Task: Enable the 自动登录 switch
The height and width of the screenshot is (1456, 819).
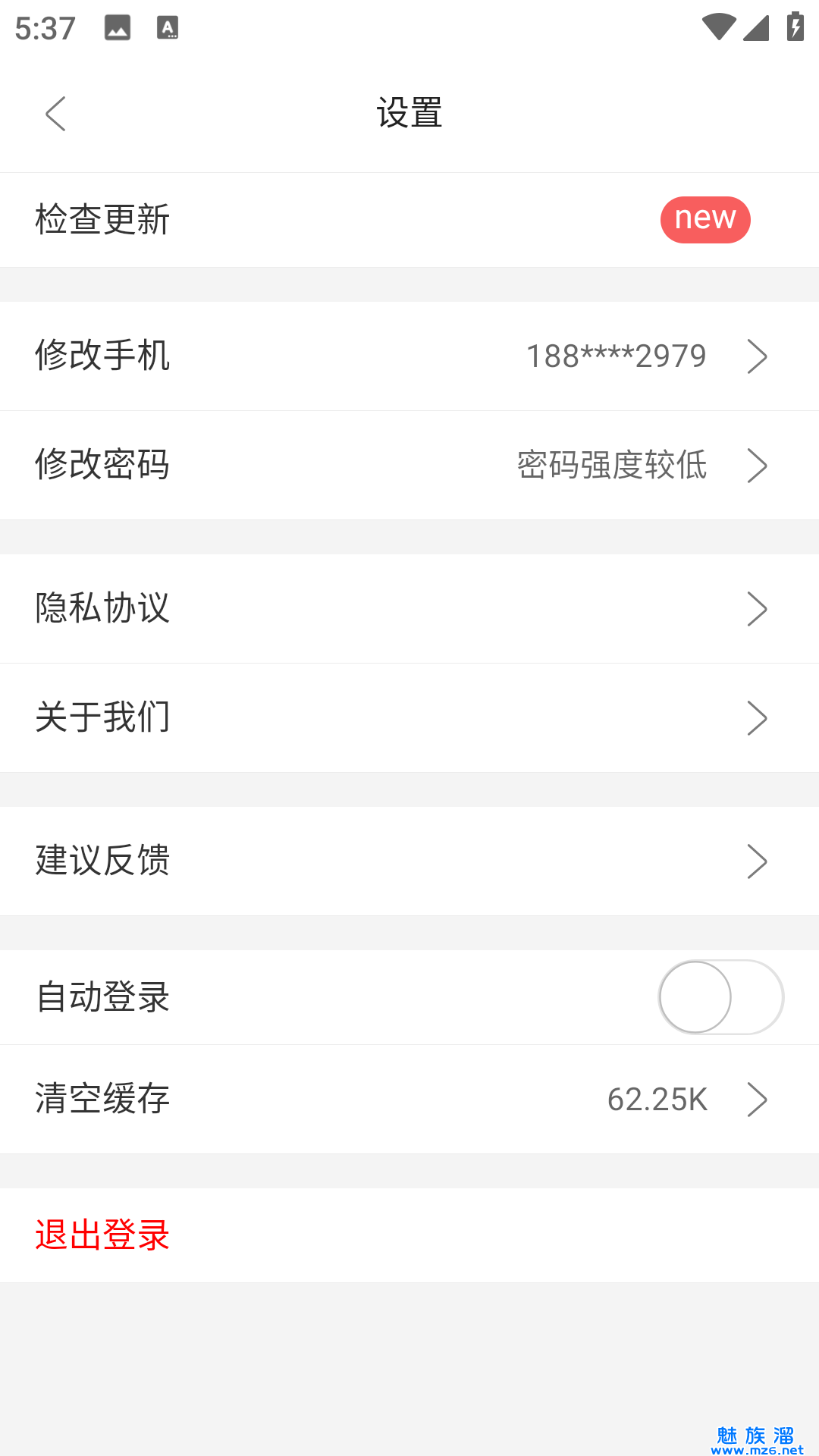Action: click(720, 997)
